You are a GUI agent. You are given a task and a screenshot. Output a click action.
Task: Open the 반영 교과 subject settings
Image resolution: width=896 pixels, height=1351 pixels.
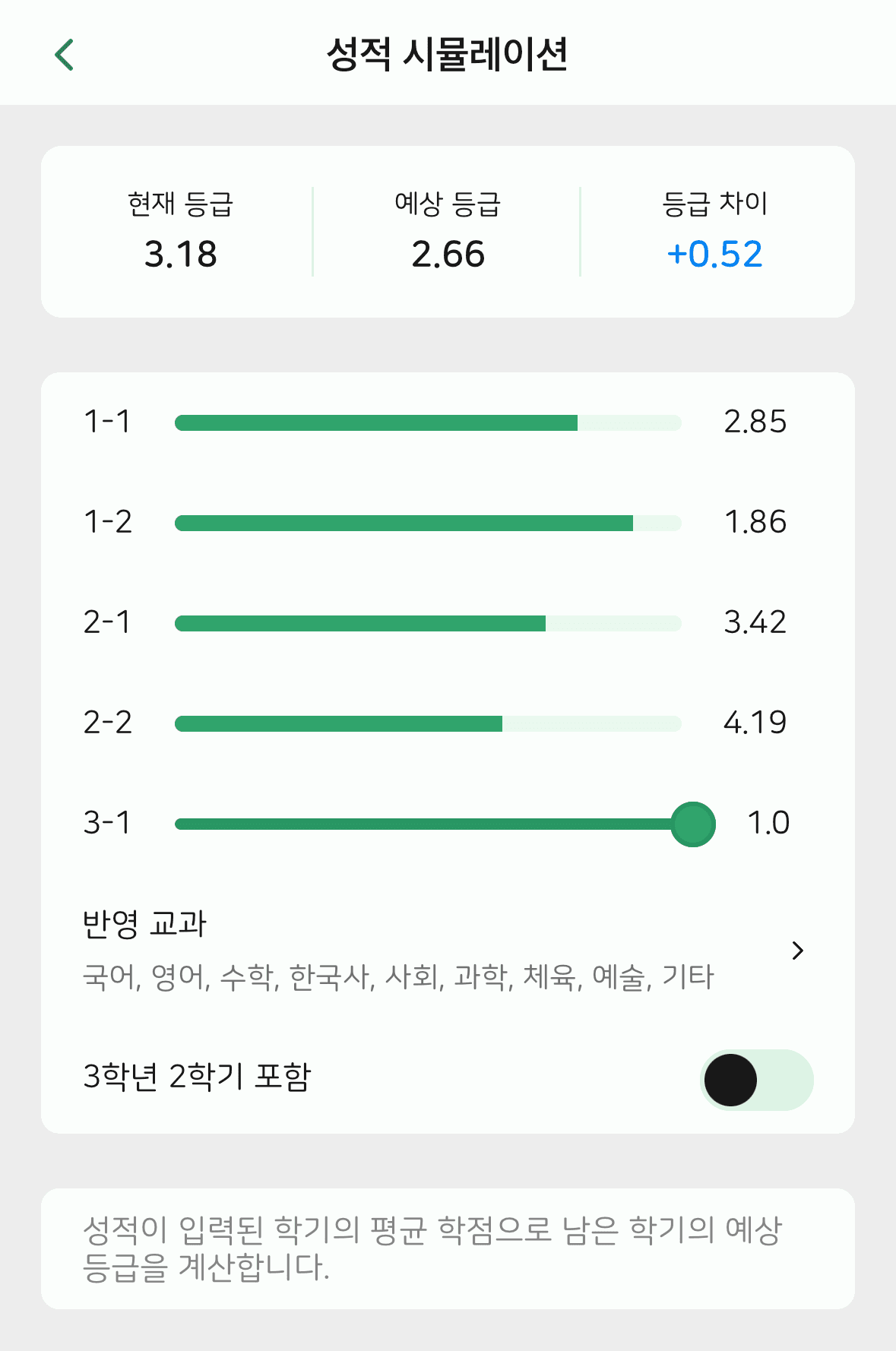tap(797, 950)
